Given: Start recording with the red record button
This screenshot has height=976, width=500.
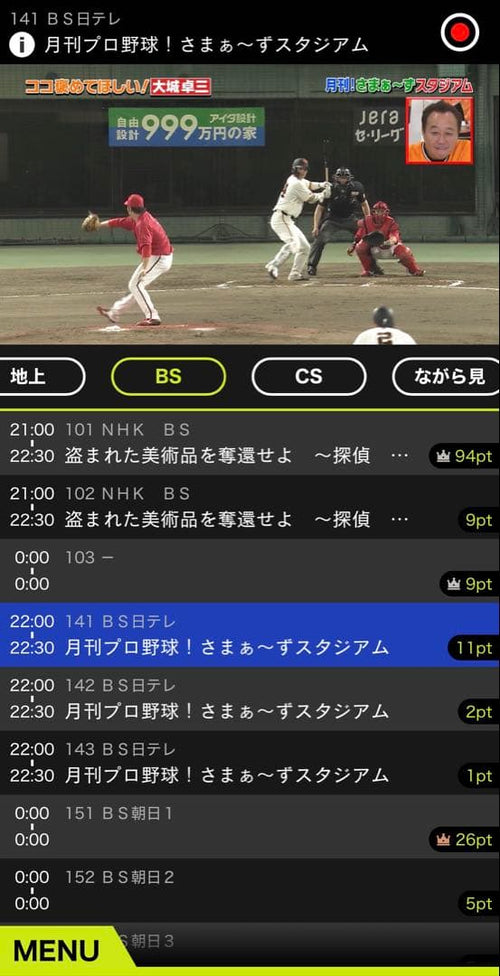Looking at the screenshot, I should pyautogui.click(x=460, y=32).
